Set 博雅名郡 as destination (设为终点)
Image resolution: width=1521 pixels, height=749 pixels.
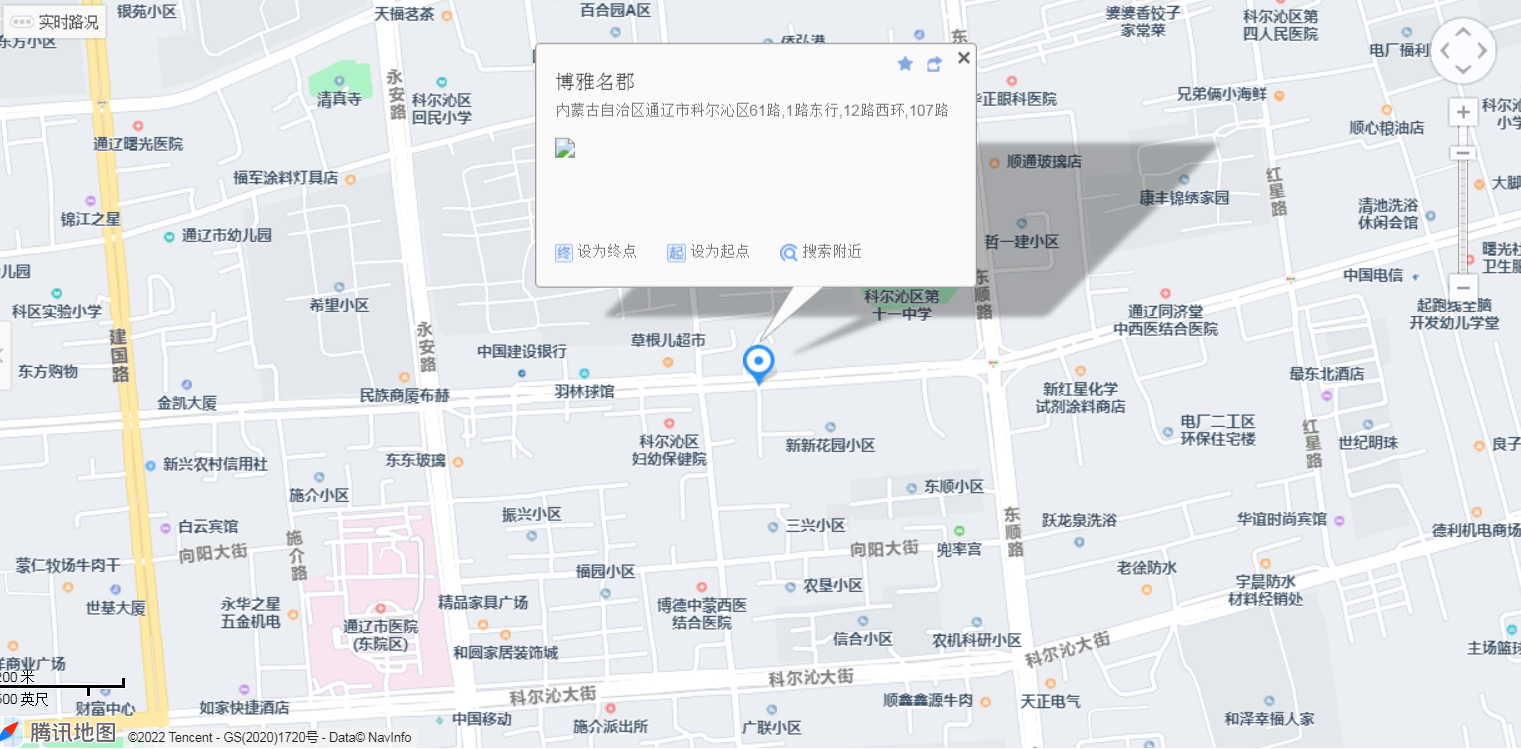pyautogui.click(x=597, y=252)
